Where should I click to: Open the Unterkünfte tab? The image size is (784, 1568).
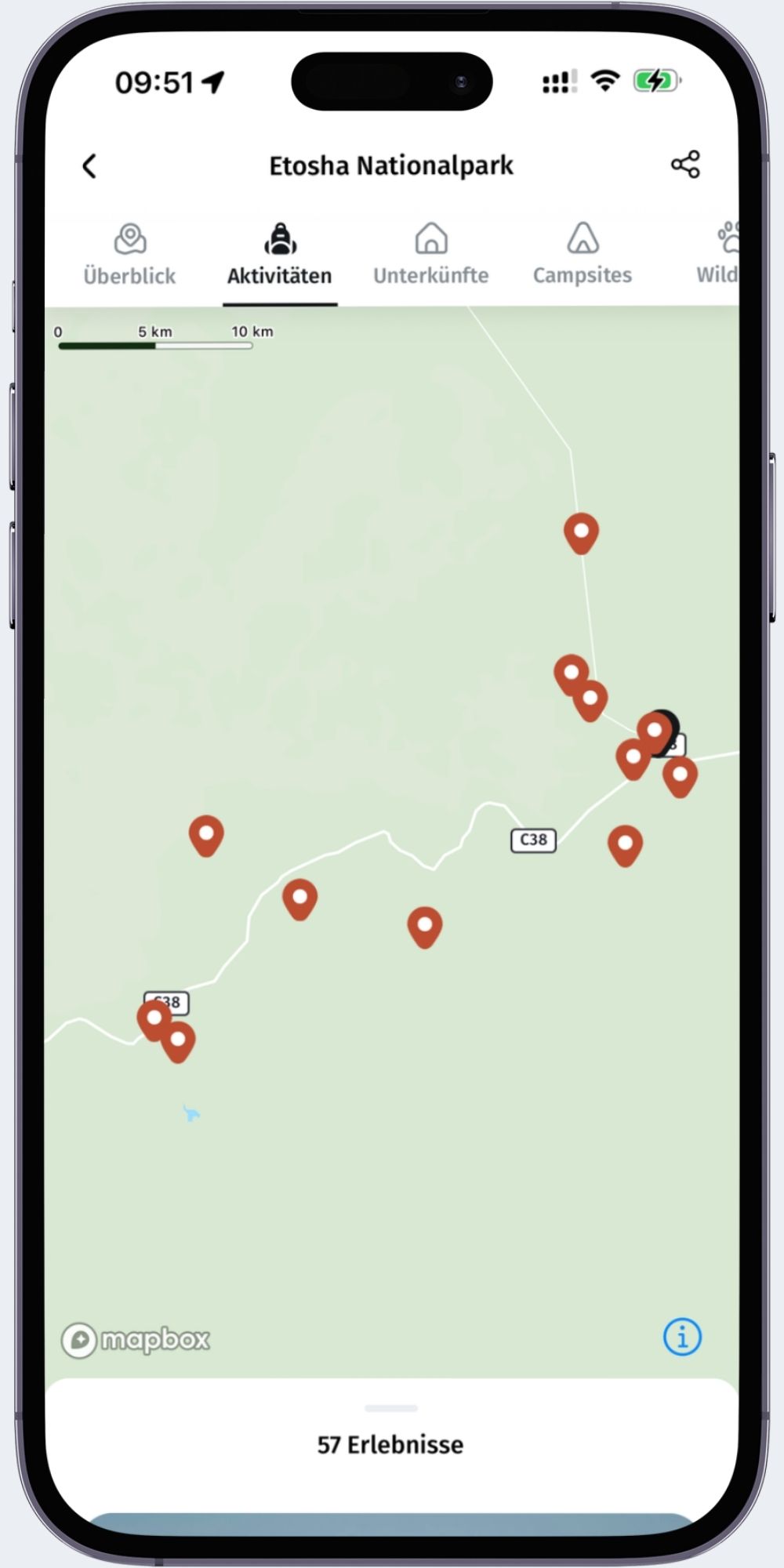pyautogui.click(x=430, y=256)
